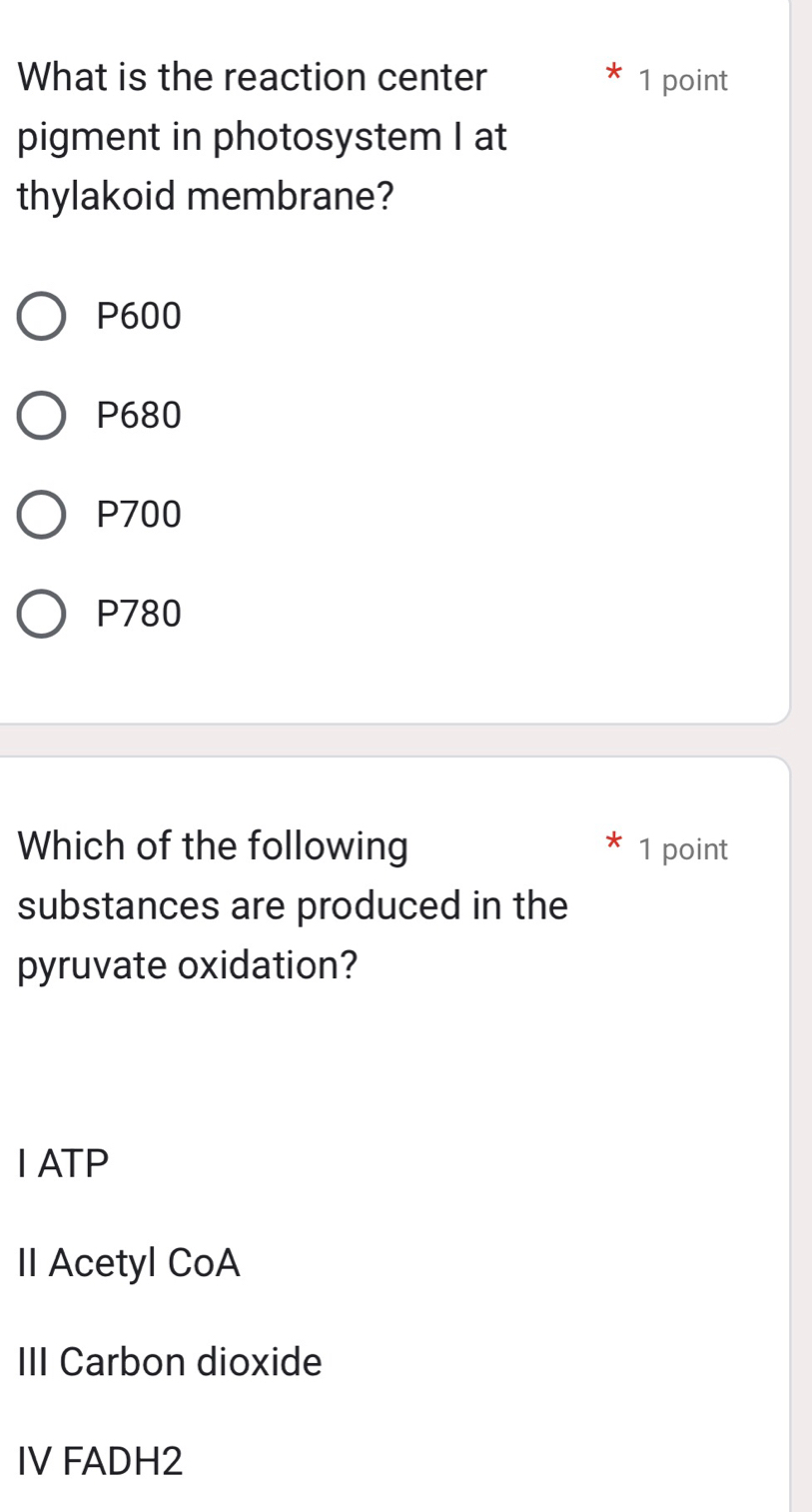The image size is (812, 1512).
Task: Select the P600 radio button
Action: click(x=42, y=317)
